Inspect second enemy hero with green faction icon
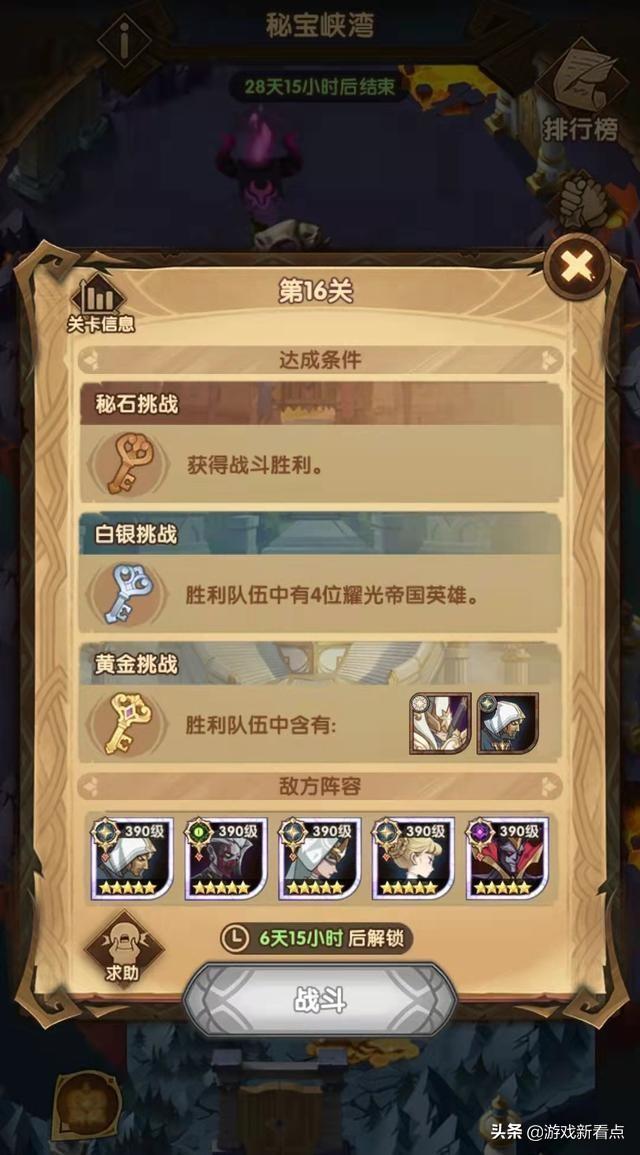 (x=225, y=859)
